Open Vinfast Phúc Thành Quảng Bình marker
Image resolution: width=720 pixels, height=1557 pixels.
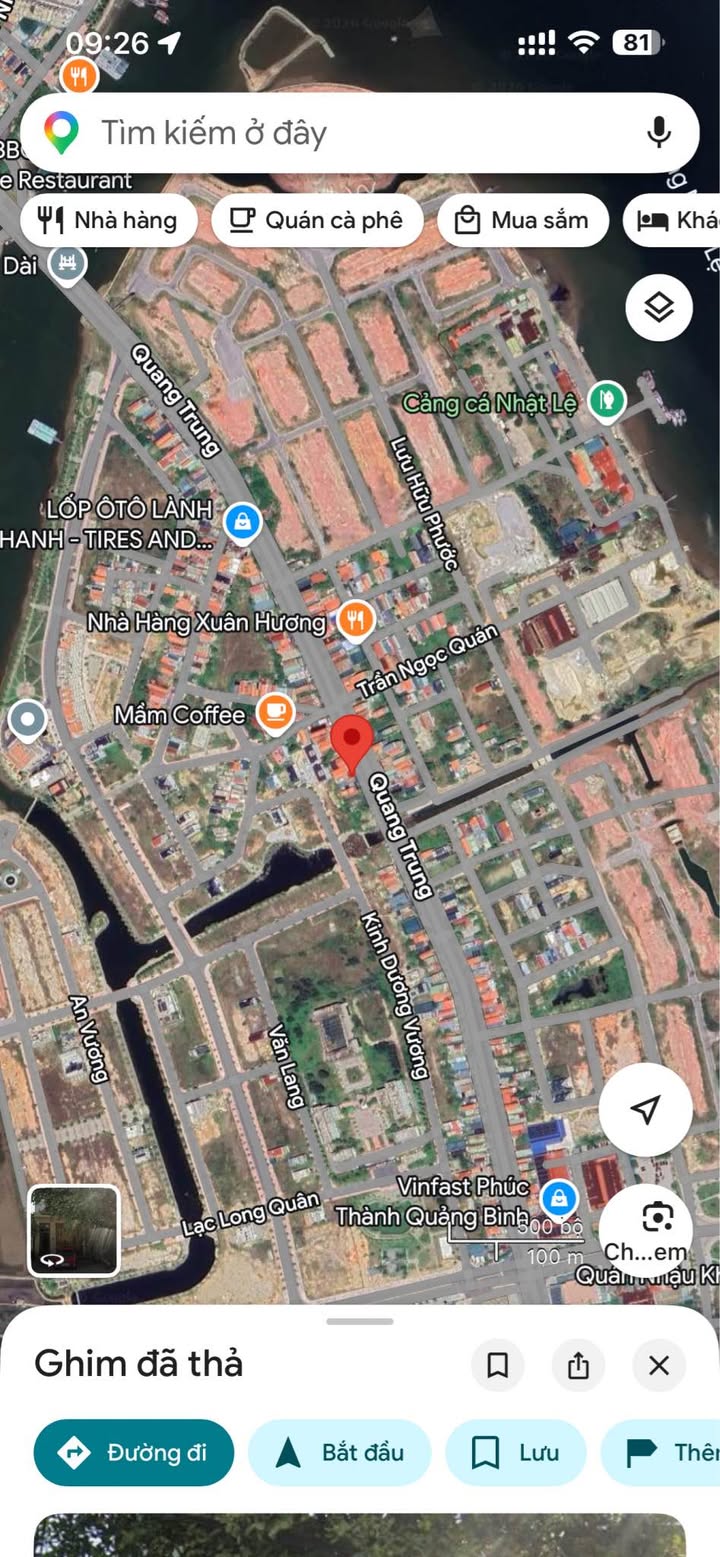(x=558, y=1197)
